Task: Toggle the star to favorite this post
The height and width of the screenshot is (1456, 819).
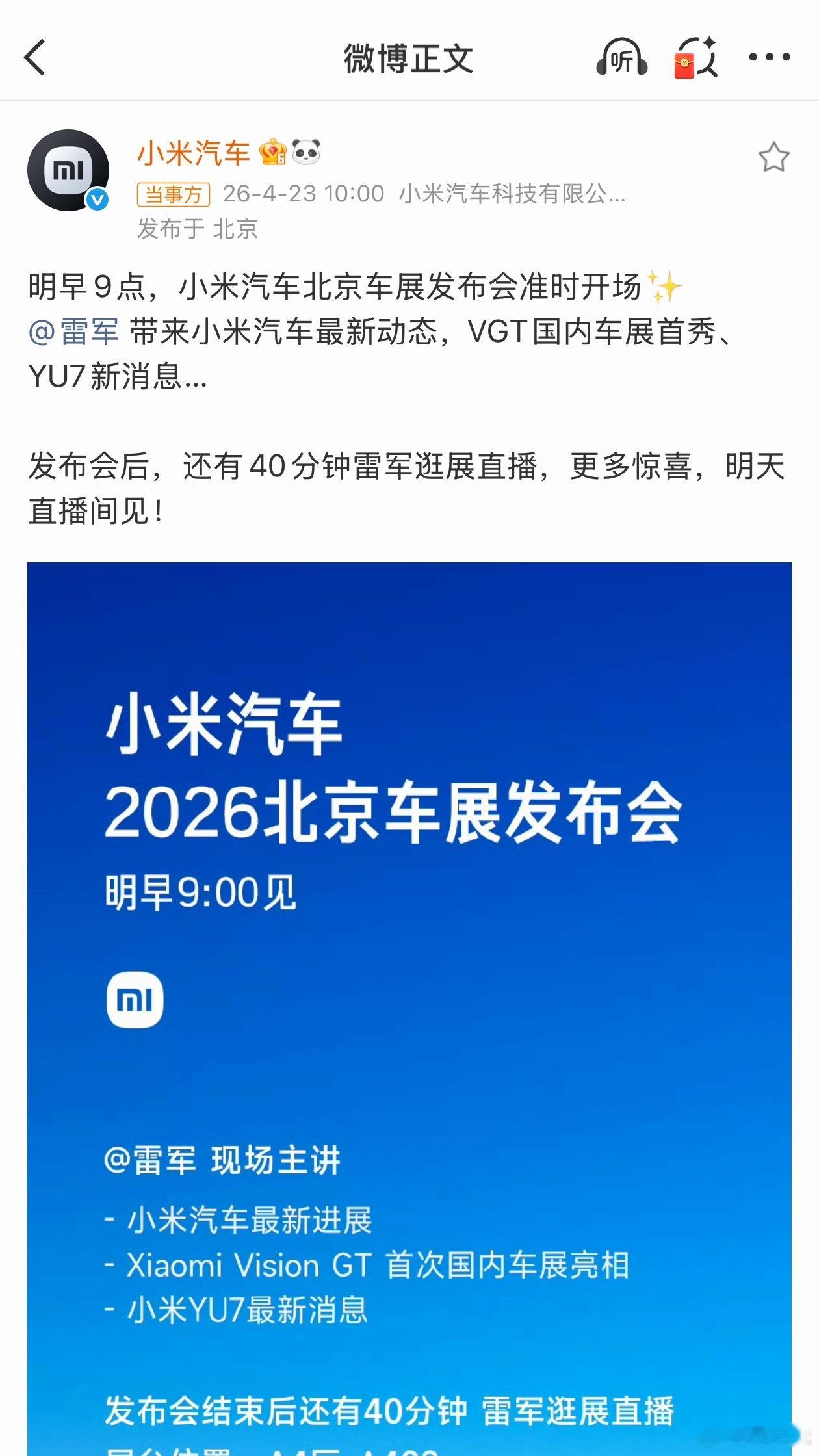Action: point(773,156)
